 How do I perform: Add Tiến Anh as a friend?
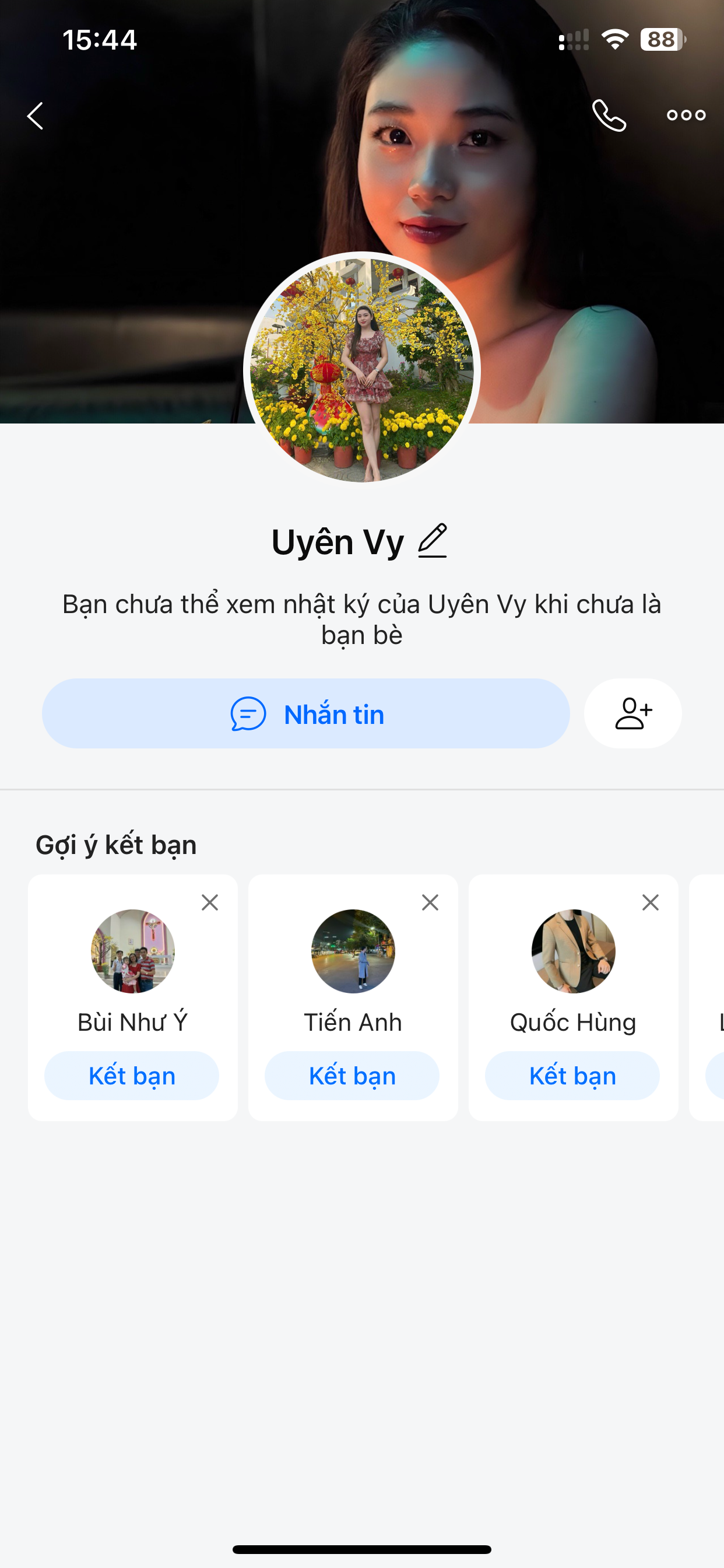coord(352,1076)
